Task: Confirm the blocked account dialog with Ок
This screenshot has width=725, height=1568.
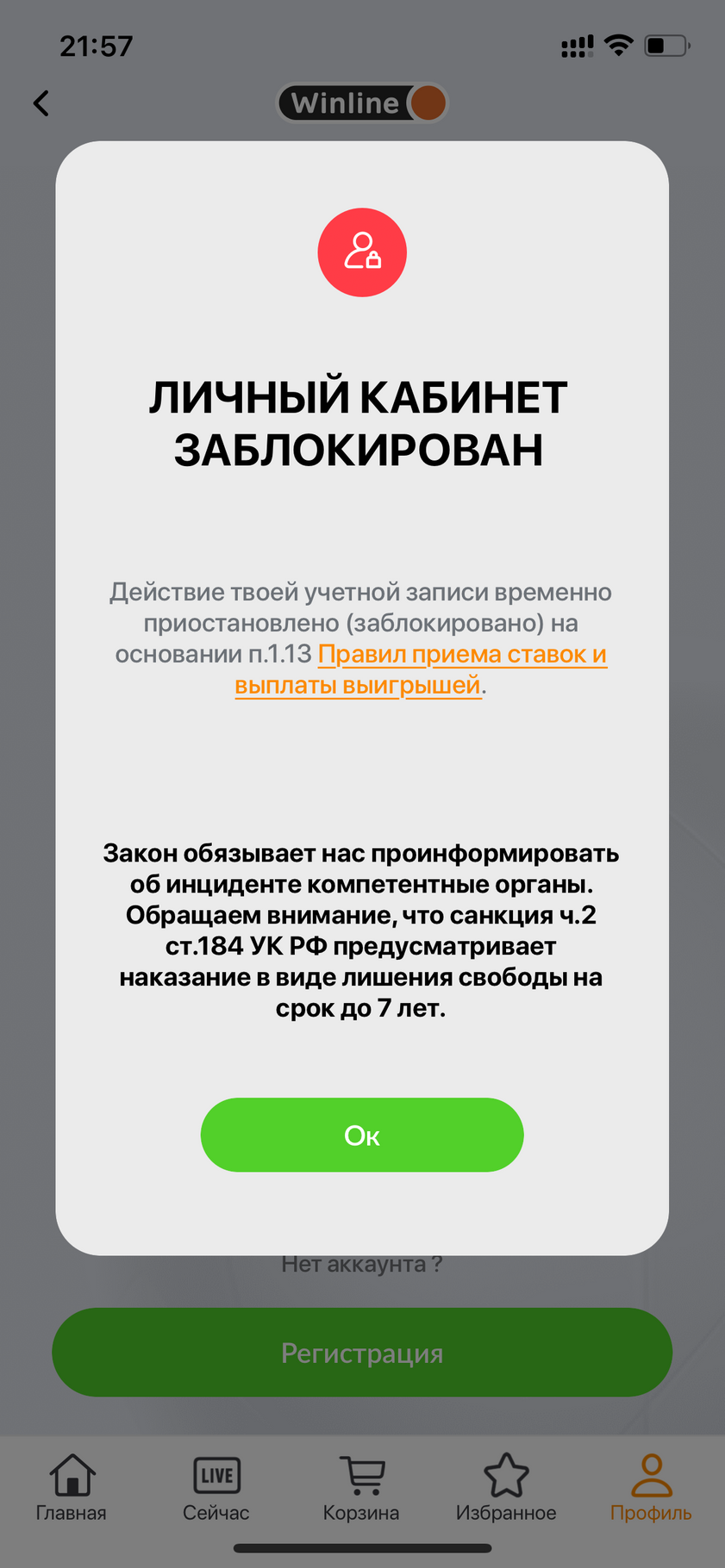Action: 362,1135
